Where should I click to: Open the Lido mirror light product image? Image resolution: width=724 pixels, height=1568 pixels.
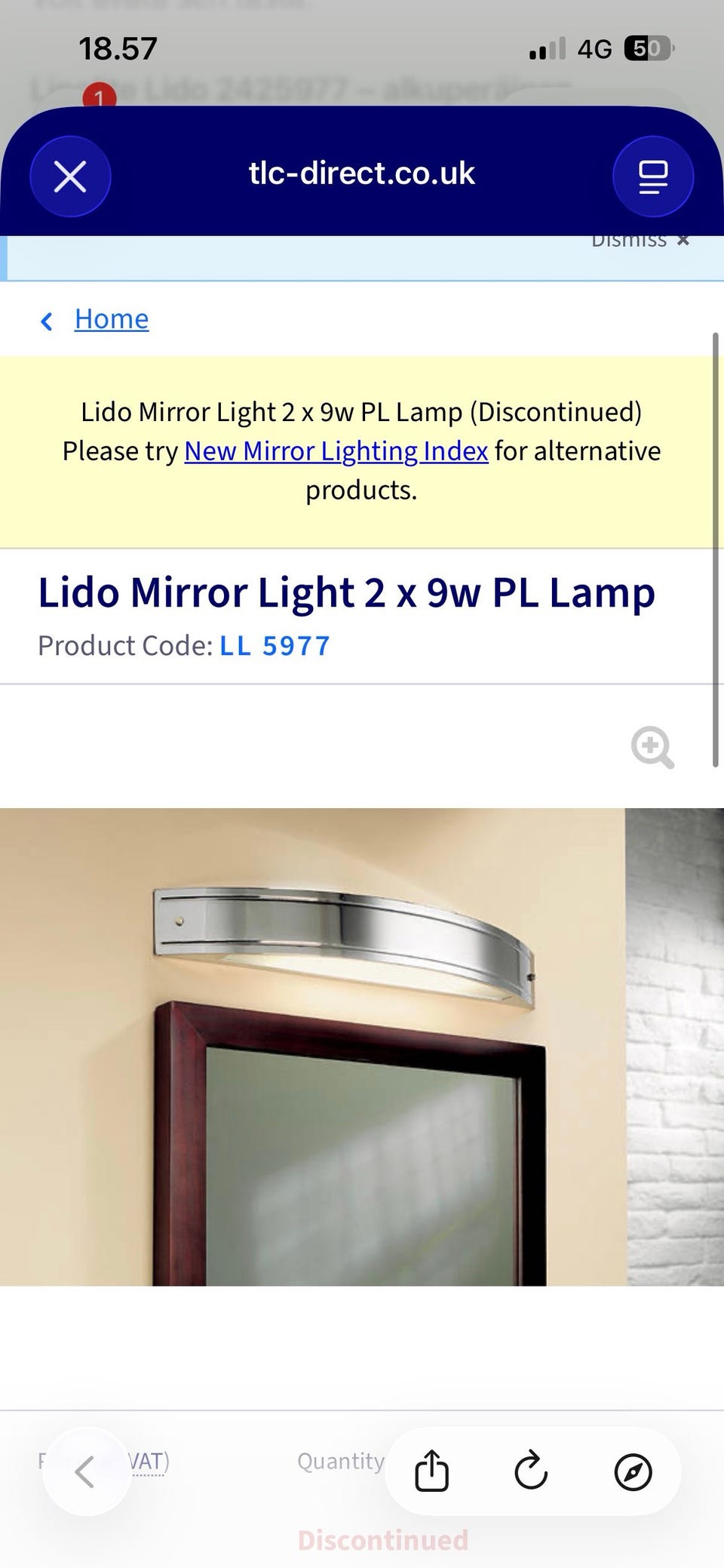[x=362, y=1047]
